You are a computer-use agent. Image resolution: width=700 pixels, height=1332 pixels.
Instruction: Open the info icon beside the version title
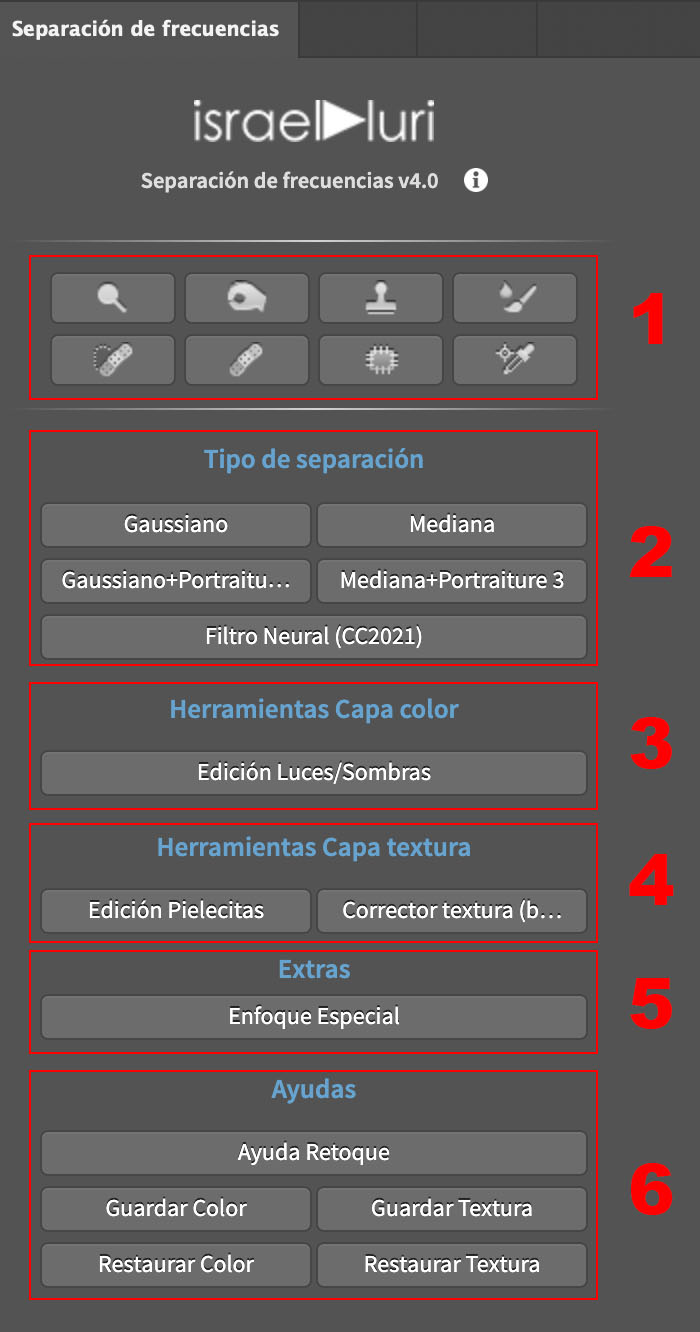point(476,181)
